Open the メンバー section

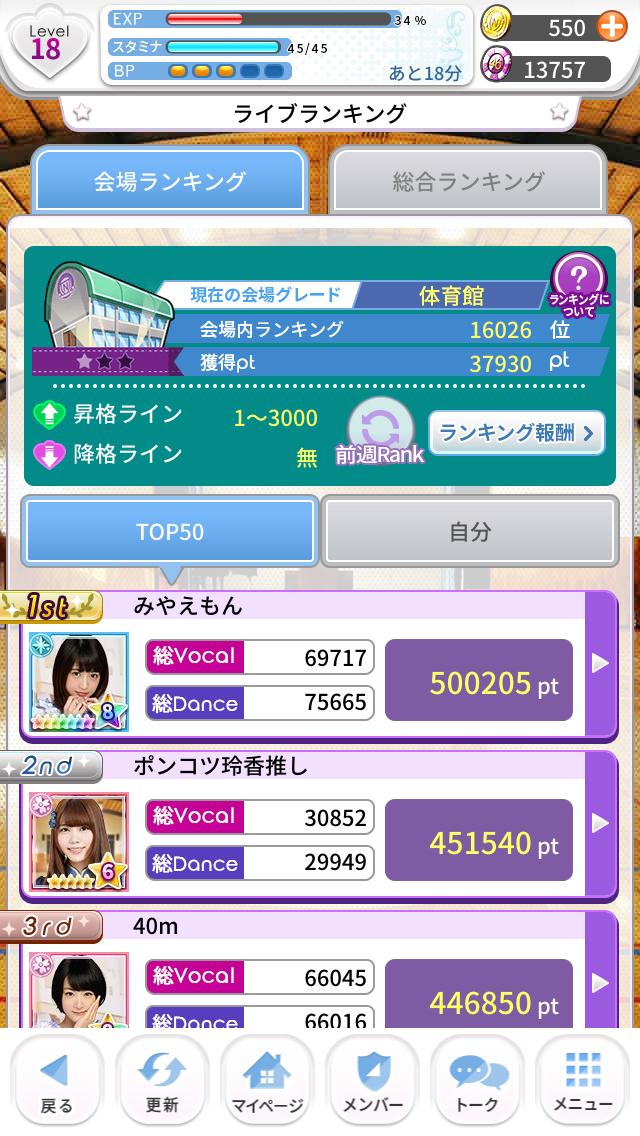pyautogui.click(x=373, y=1083)
